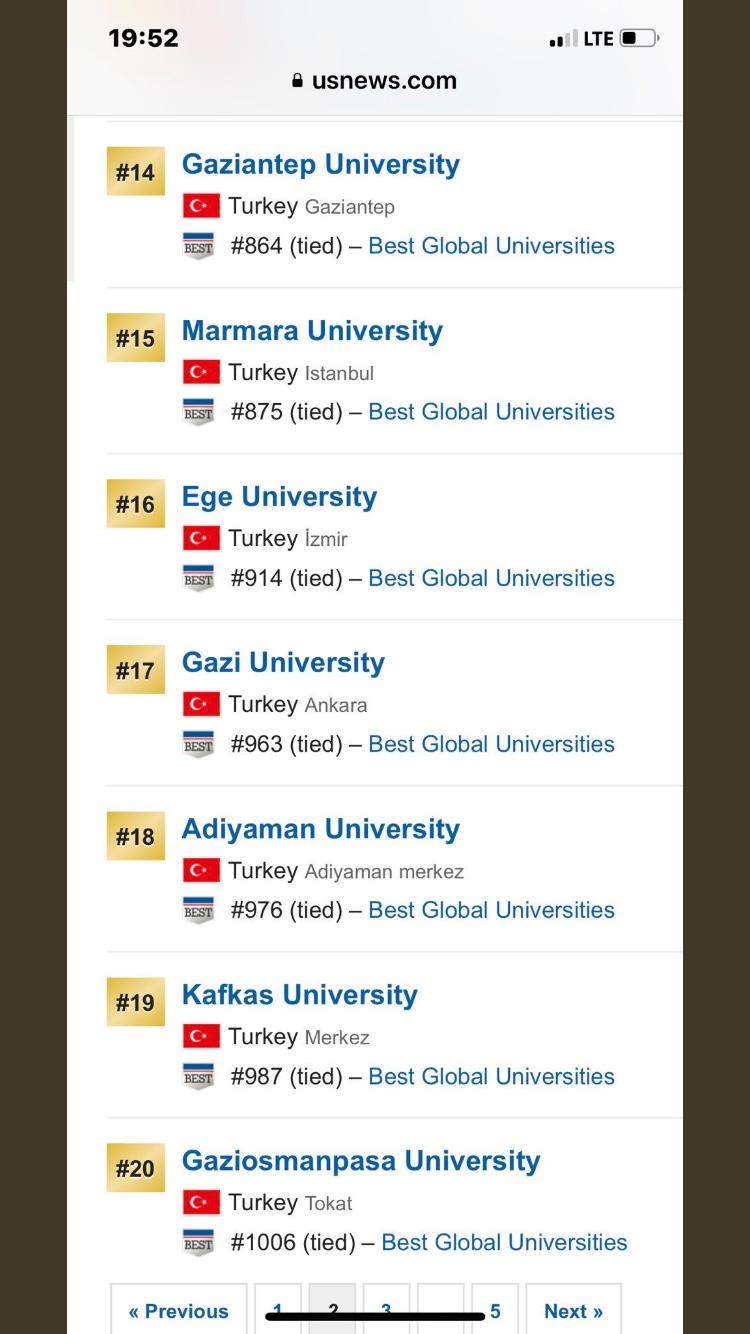Open the Gaziantep University page
Image resolution: width=750 pixels, height=1334 pixels.
tap(320, 164)
